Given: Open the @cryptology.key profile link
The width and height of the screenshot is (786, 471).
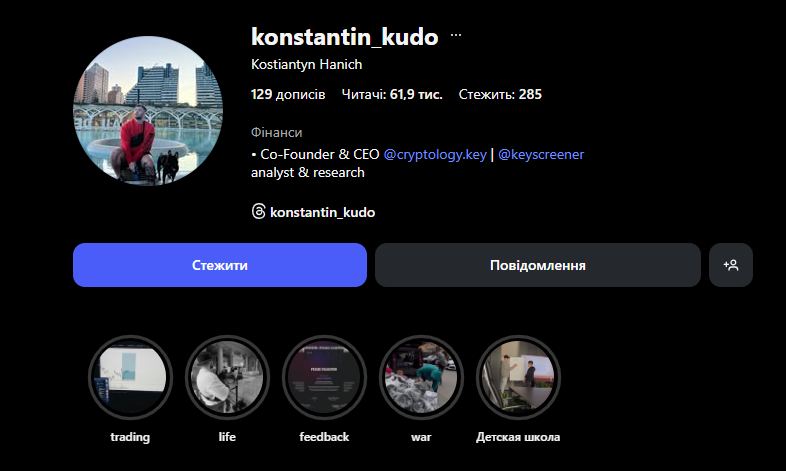Looking at the screenshot, I should point(434,155).
